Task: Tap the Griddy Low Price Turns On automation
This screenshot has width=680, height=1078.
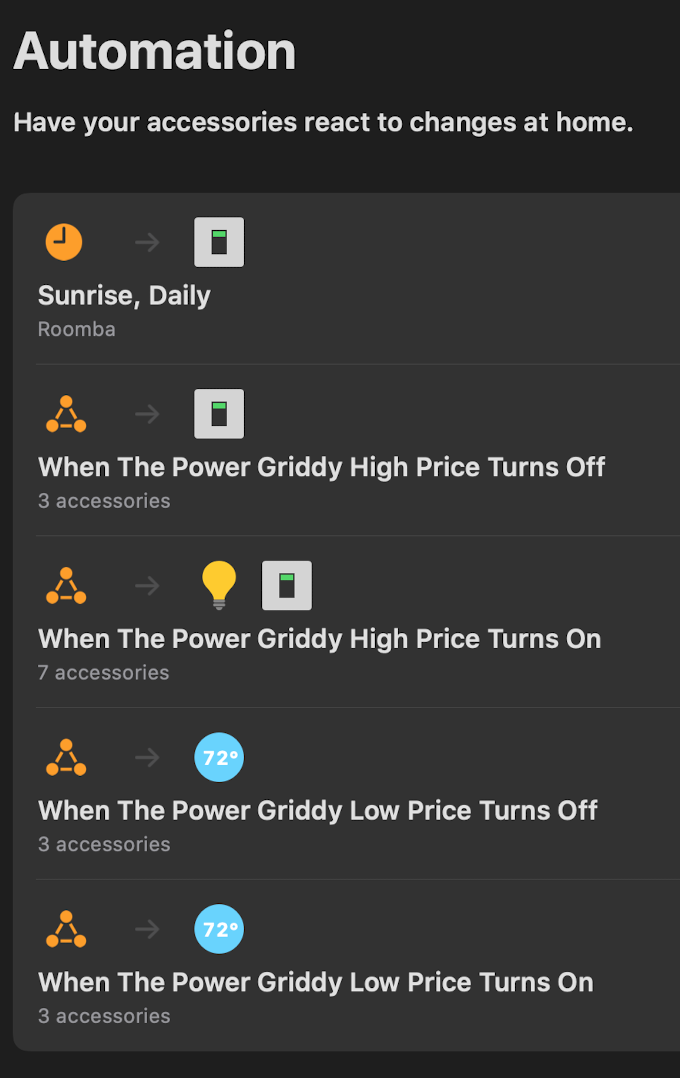Action: coord(315,982)
